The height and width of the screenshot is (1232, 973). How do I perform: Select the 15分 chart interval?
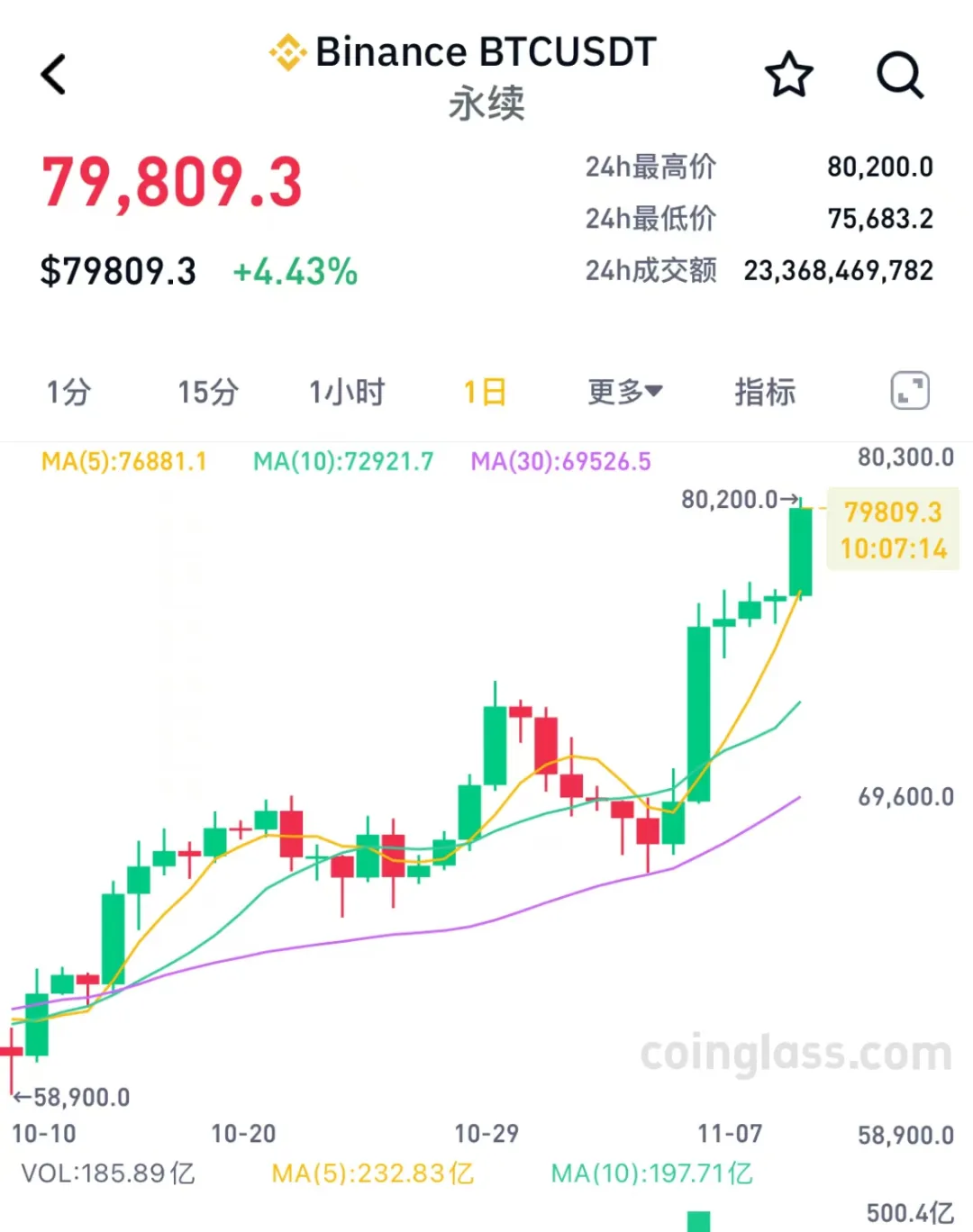click(207, 392)
